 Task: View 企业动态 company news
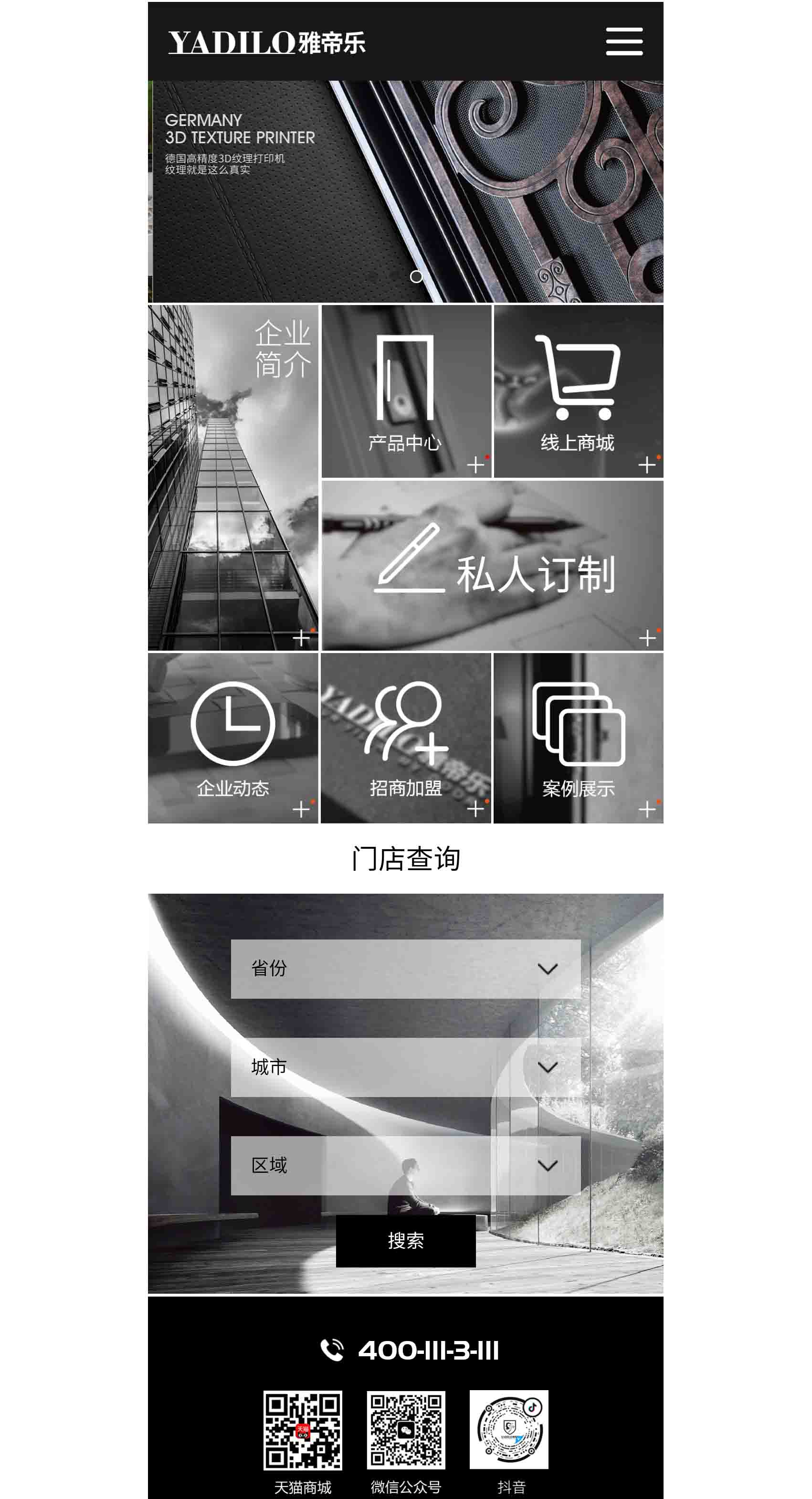click(x=233, y=738)
